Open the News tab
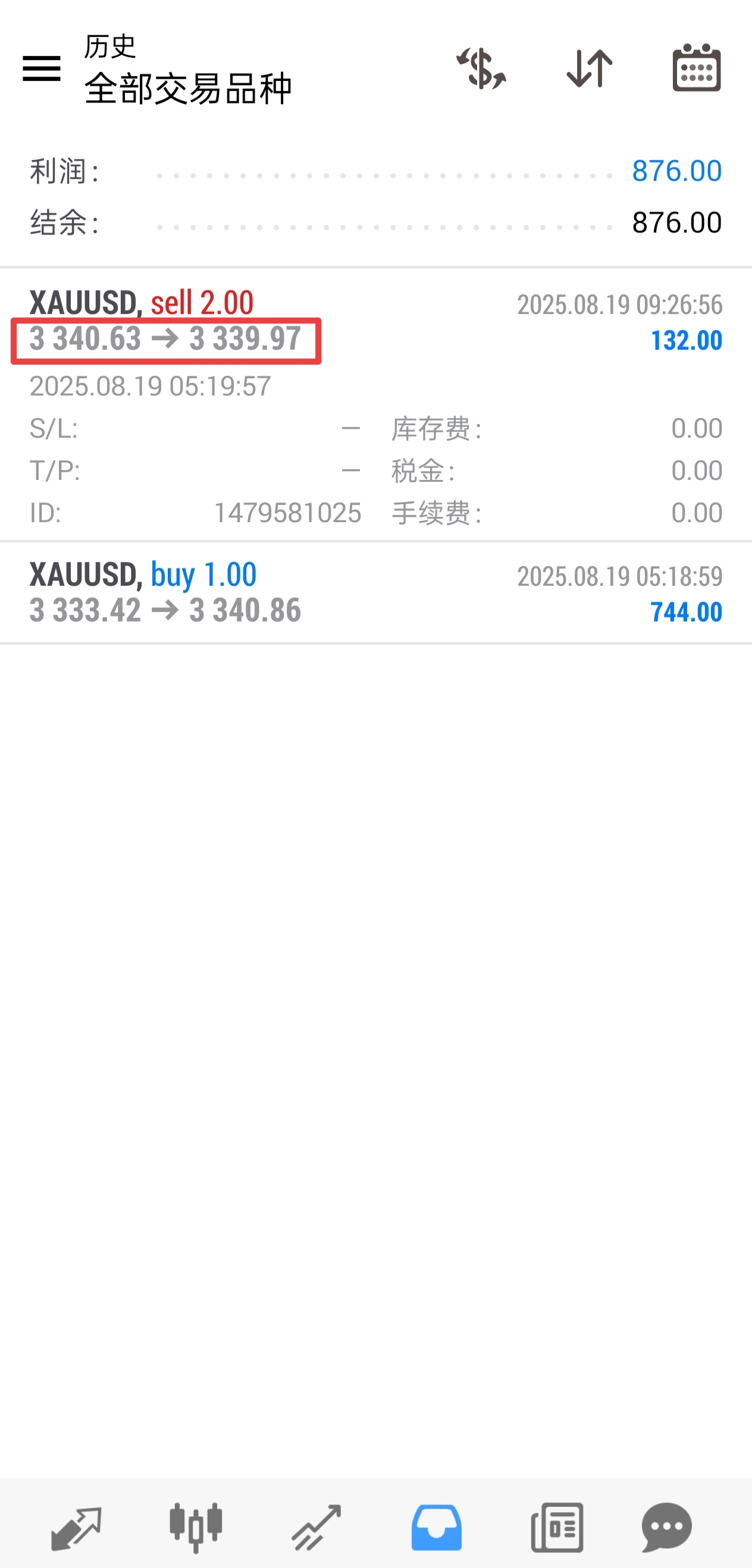The height and width of the screenshot is (1568, 752). click(x=556, y=1528)
